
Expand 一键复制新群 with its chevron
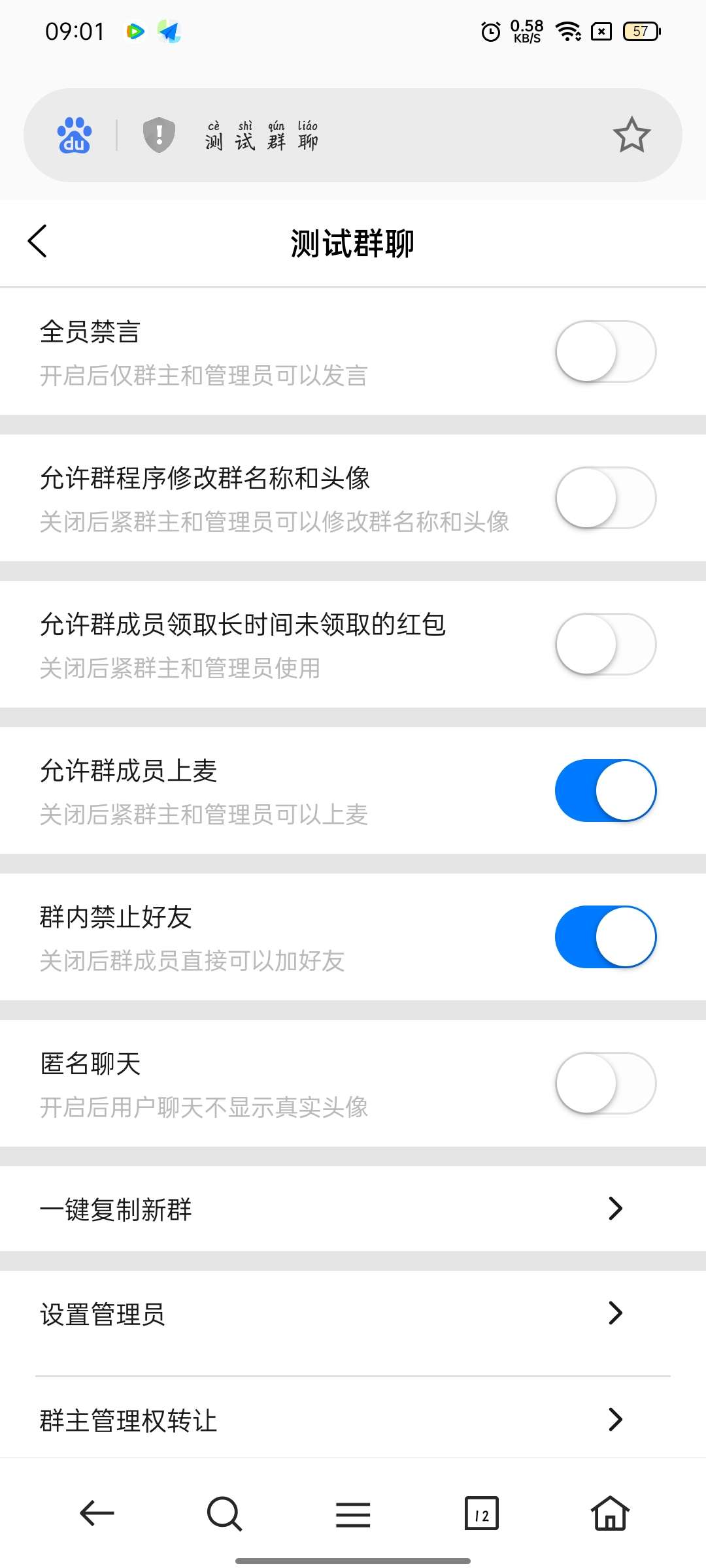(x=613, y=1209)
